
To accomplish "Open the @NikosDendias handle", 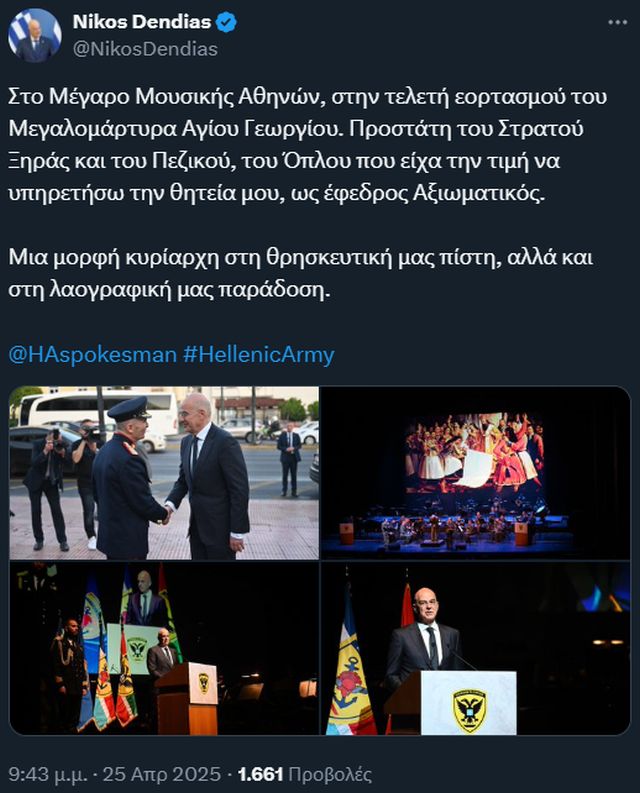I will pyautogui.click(x=145, y=49).
